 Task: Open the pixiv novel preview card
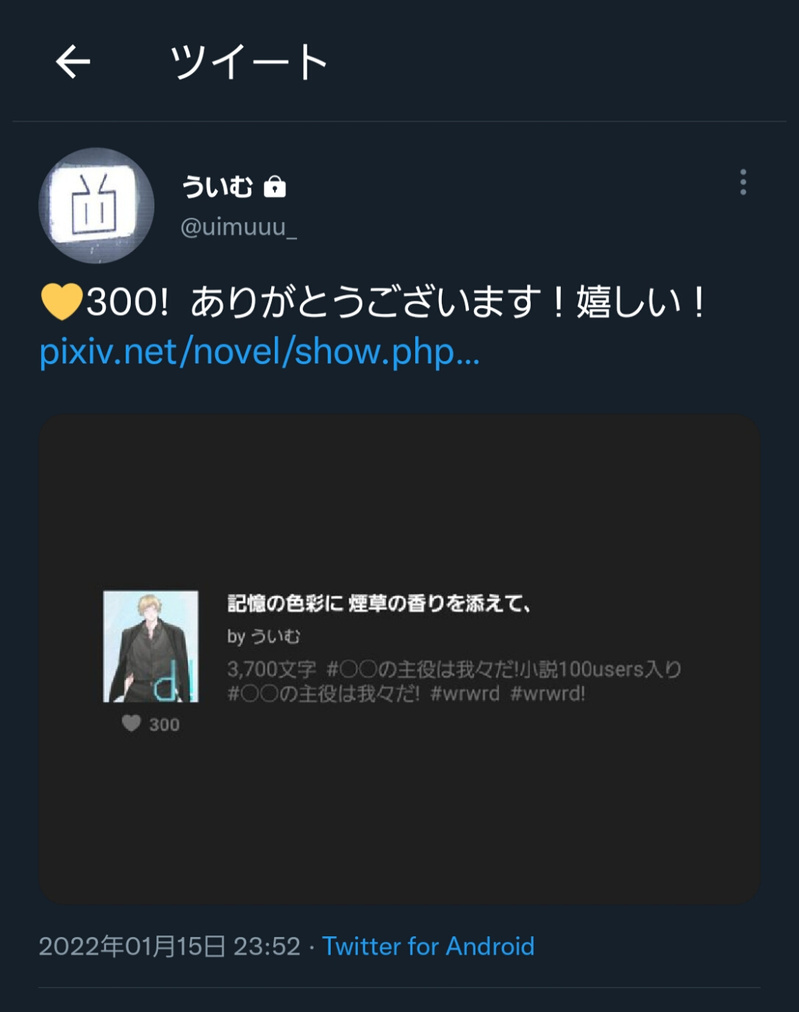[x=399, y=659]
